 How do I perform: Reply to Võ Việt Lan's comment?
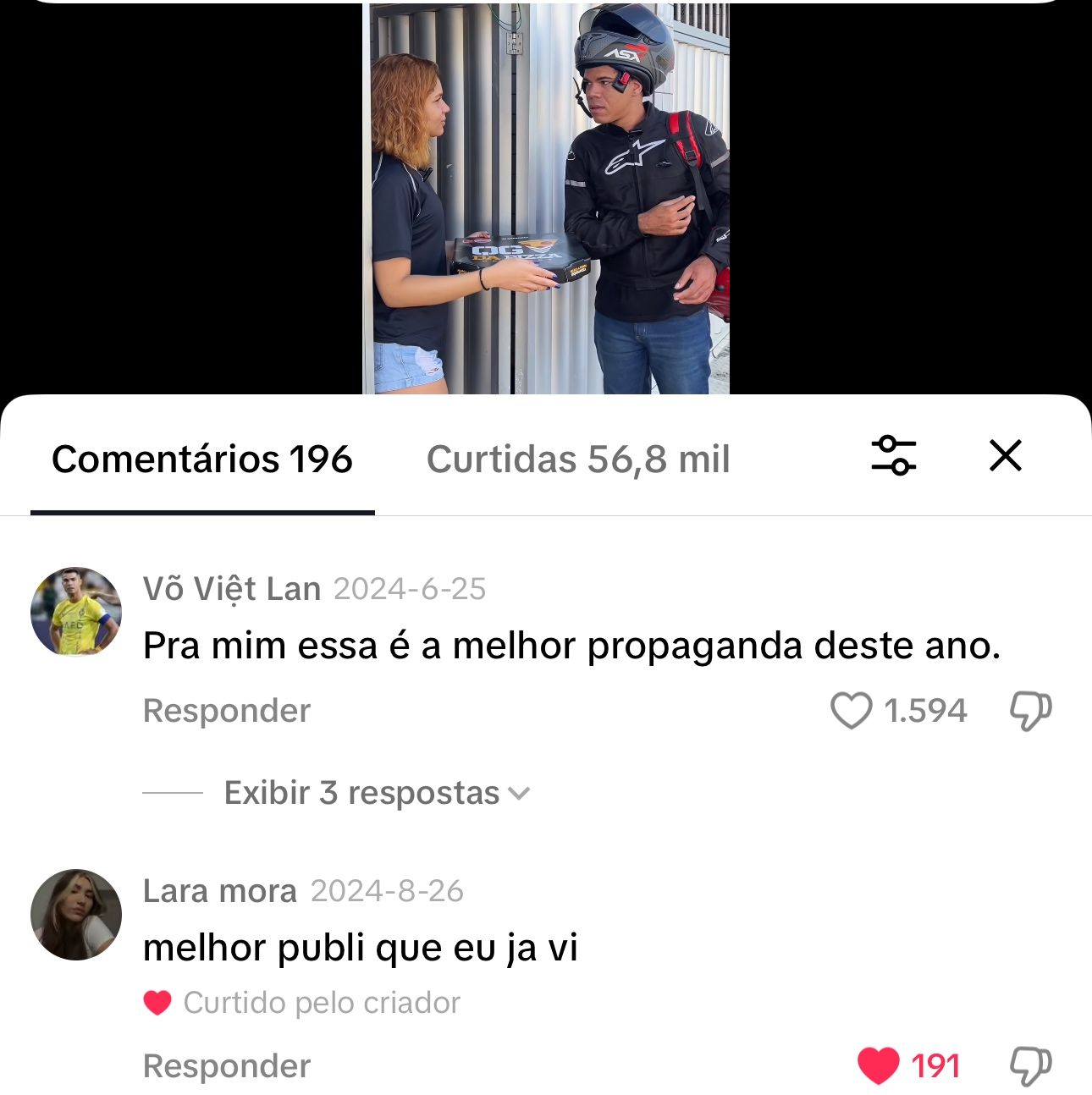[x=227, y=711]
